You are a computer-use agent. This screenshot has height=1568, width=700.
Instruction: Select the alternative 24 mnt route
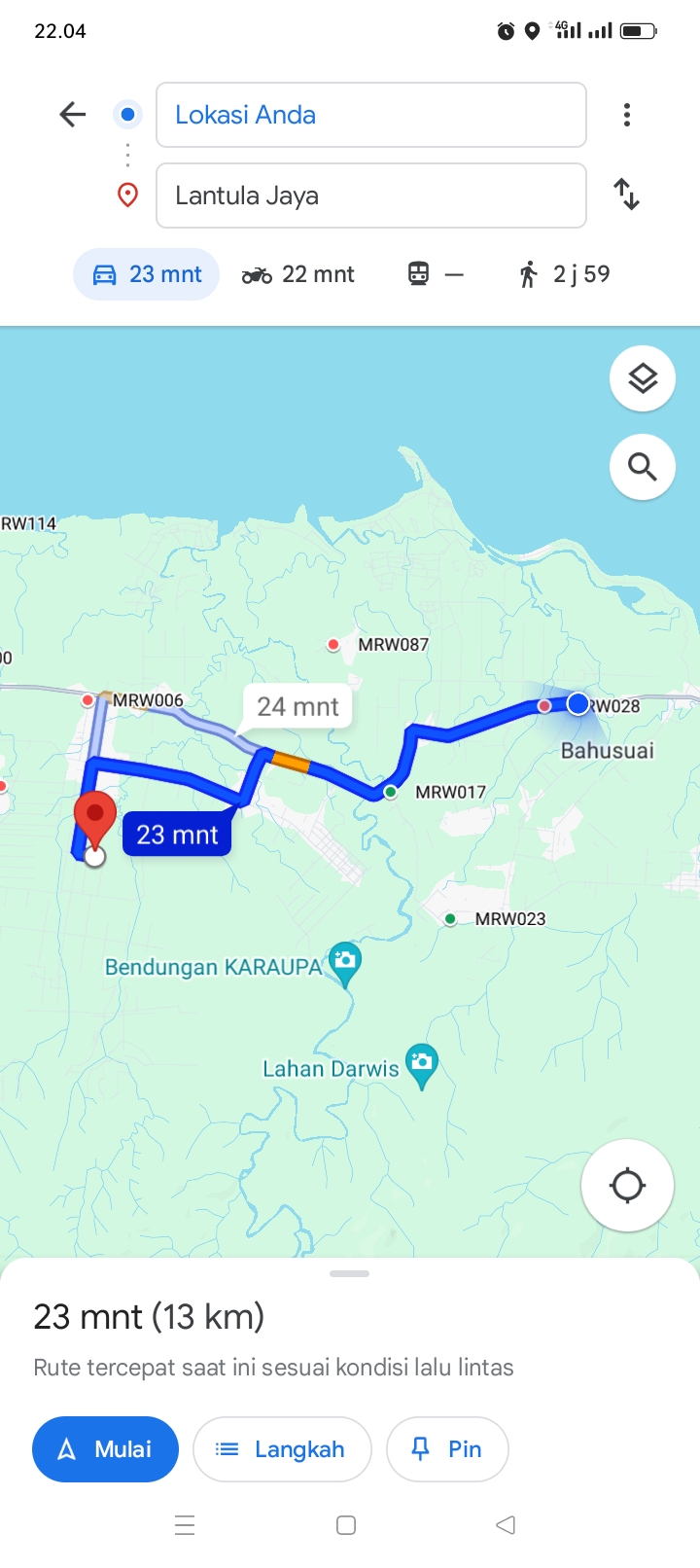coord(297,707)
